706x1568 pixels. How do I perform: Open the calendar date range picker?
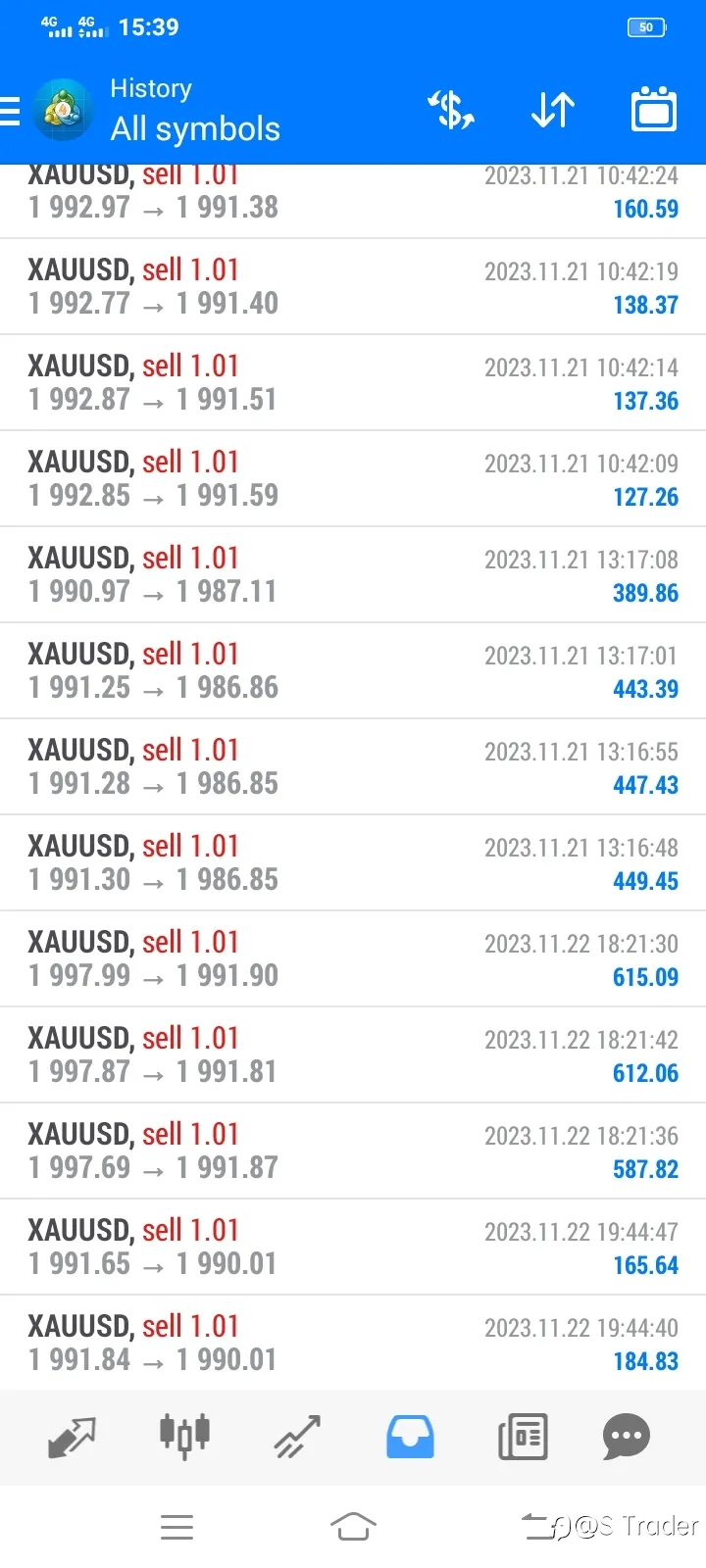[x=654, y=109]
